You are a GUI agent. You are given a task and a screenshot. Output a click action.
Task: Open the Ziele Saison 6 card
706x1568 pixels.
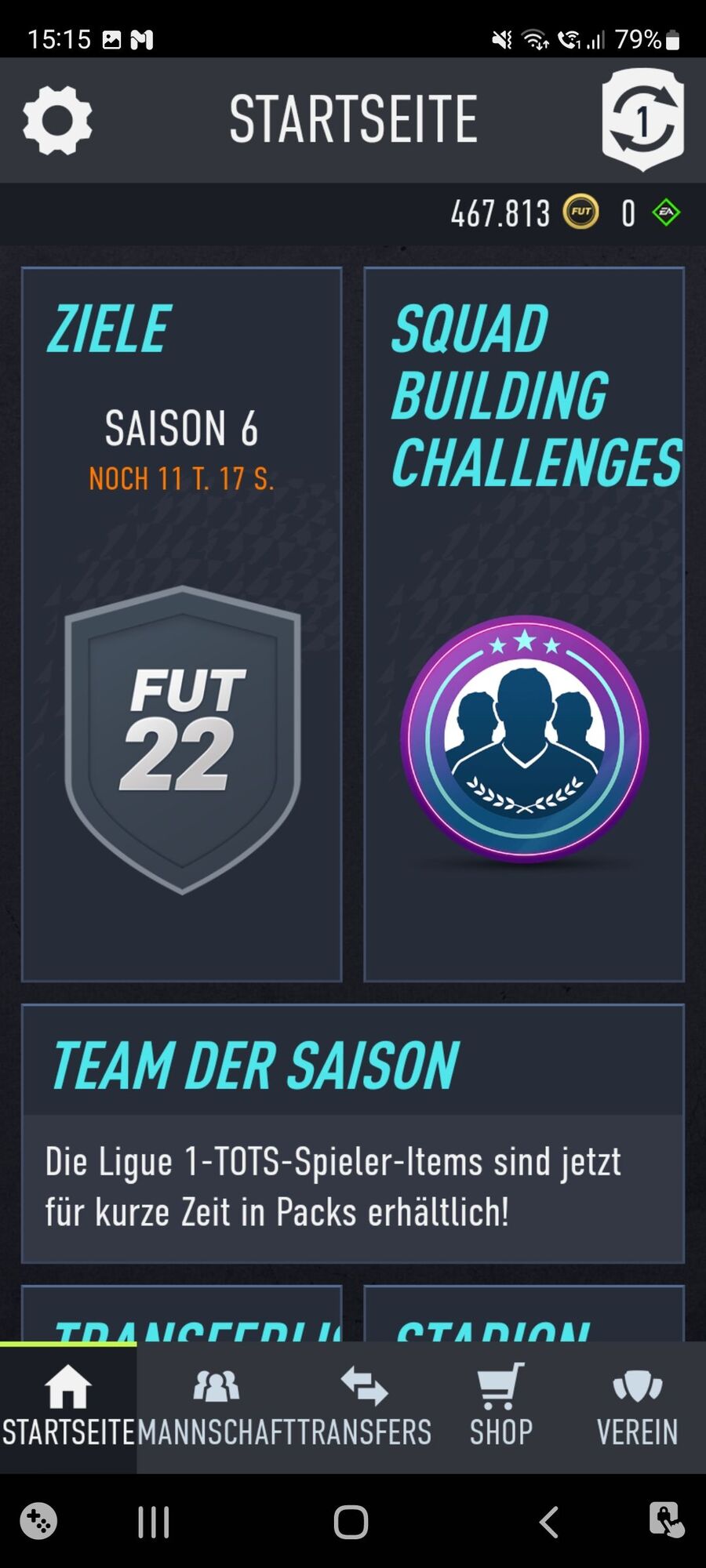click(182, 624)
